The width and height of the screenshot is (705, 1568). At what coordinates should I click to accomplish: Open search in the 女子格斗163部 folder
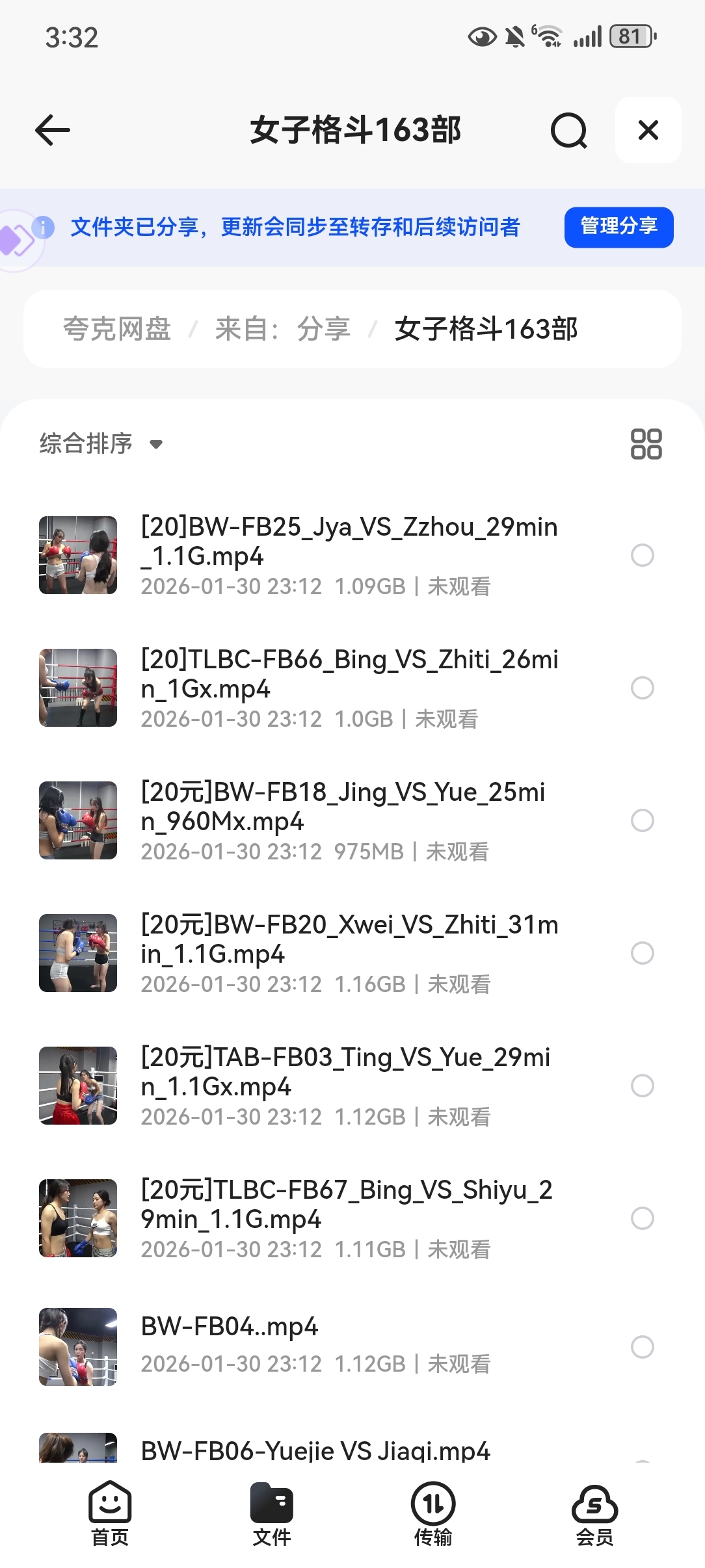568,131
